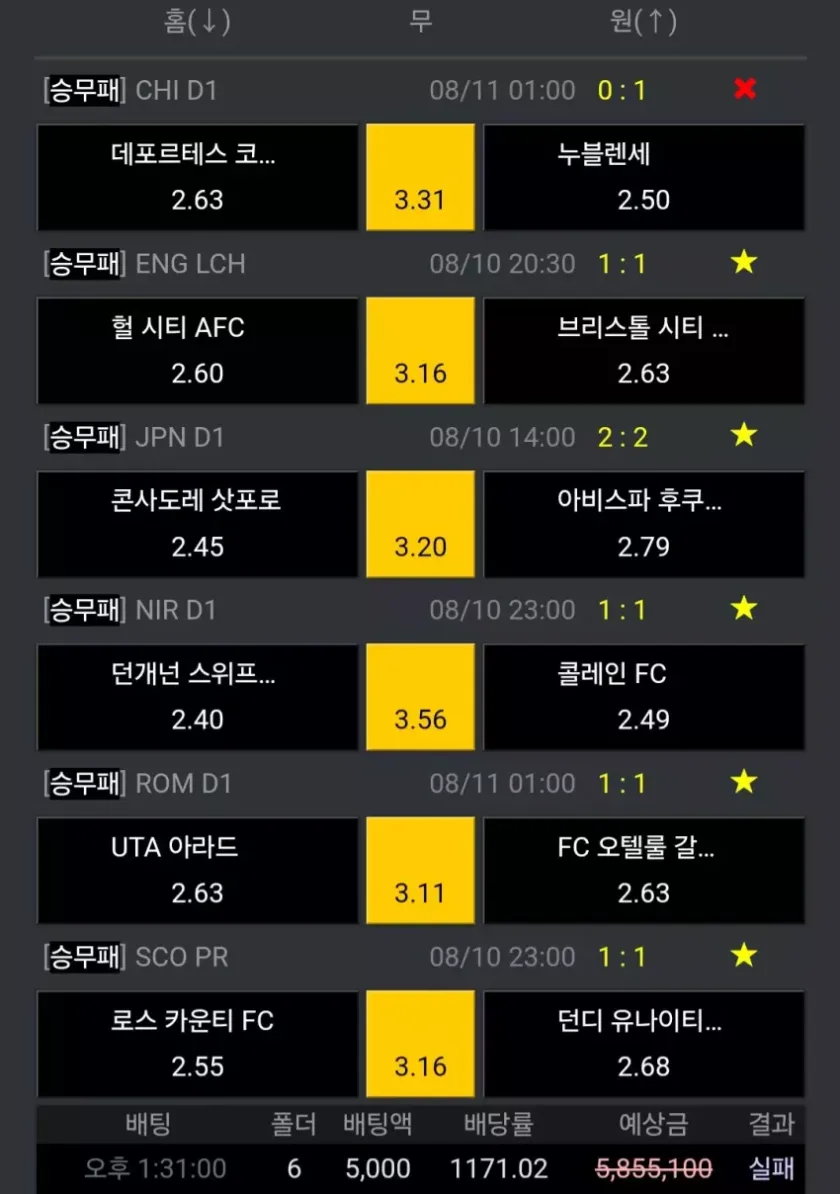Screen dimensions: 840x1194
Task: Choose 던개넌 스위프... at 2.40
Action: pyautogui.click(x=197, y=696)
